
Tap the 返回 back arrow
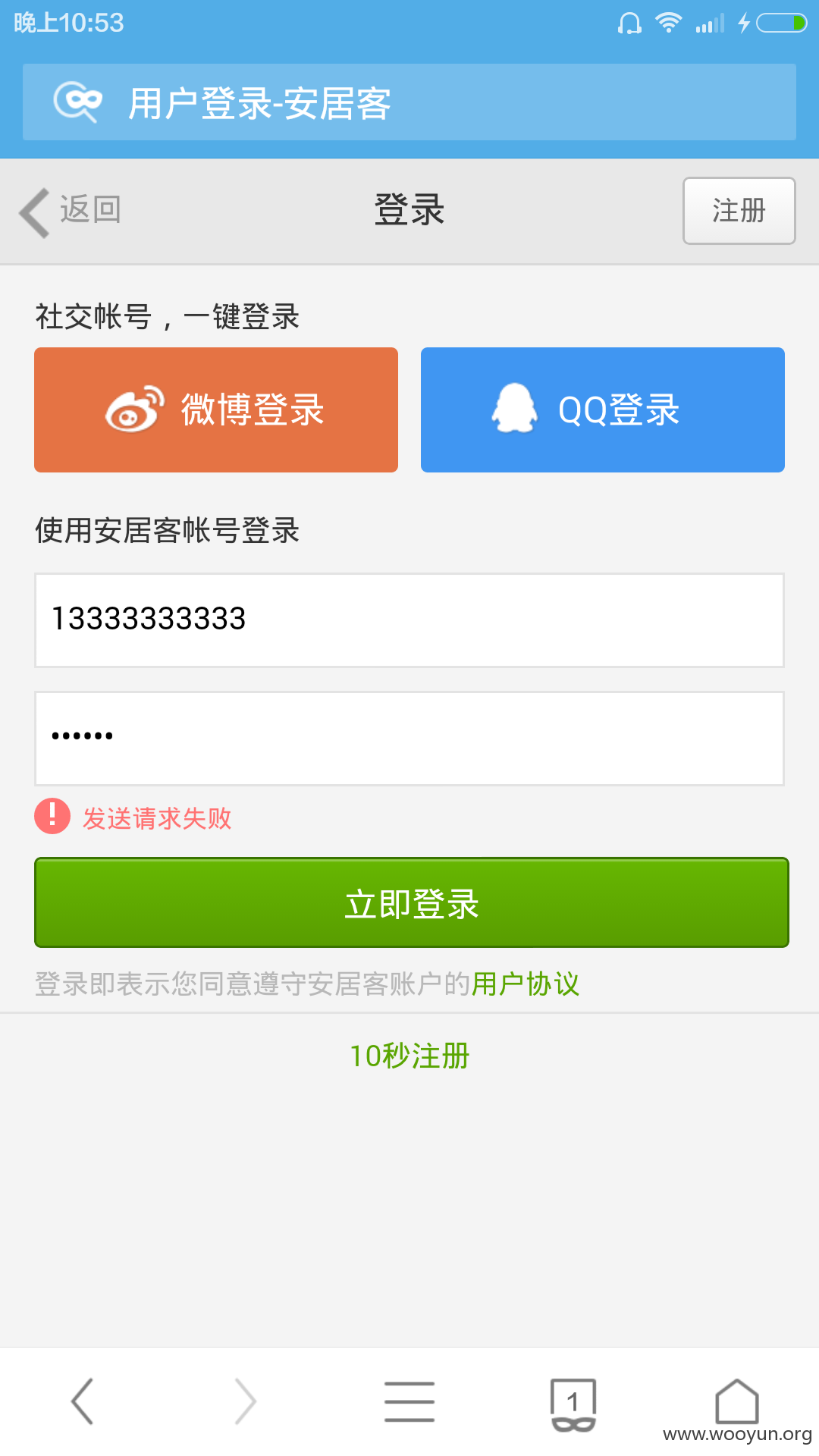click(70, 211)
